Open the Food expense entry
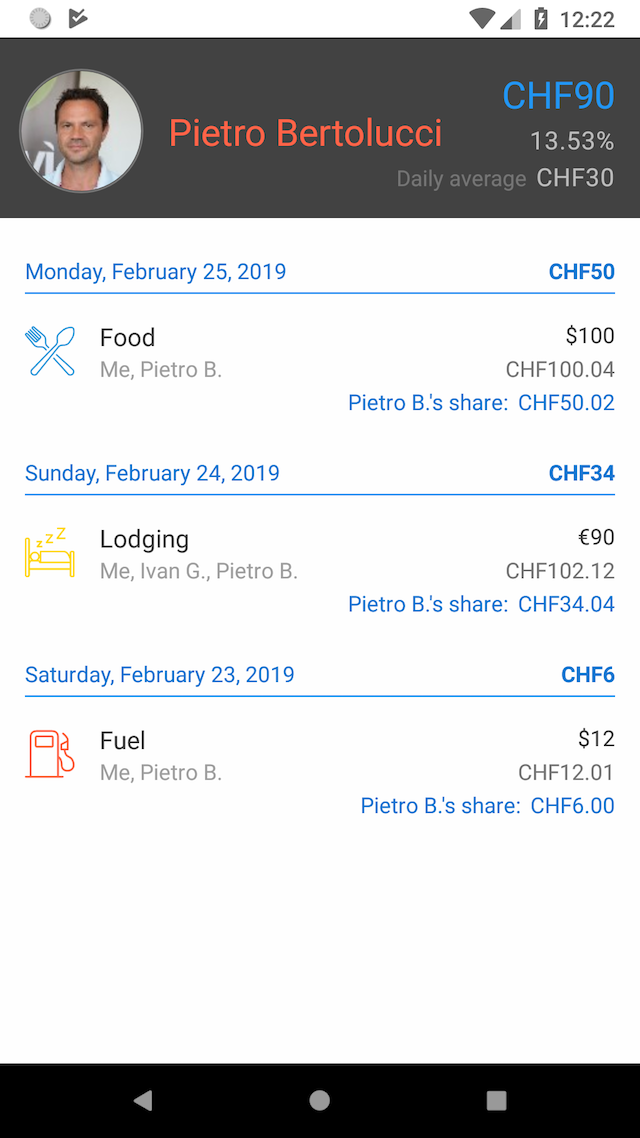640x1138 pixels. coord(320,369)
